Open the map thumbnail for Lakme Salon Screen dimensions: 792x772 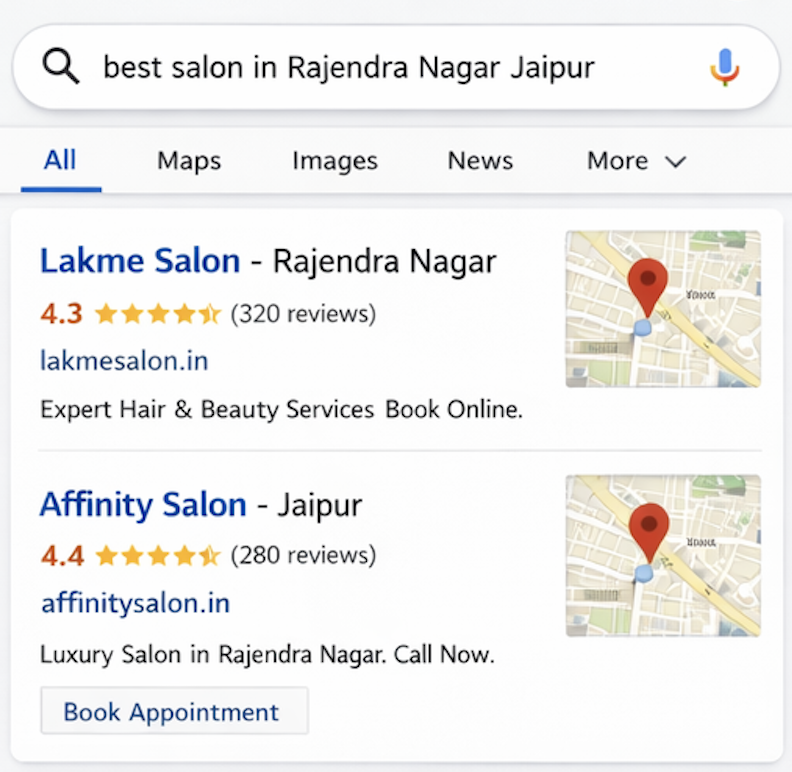tap(662, 308)
